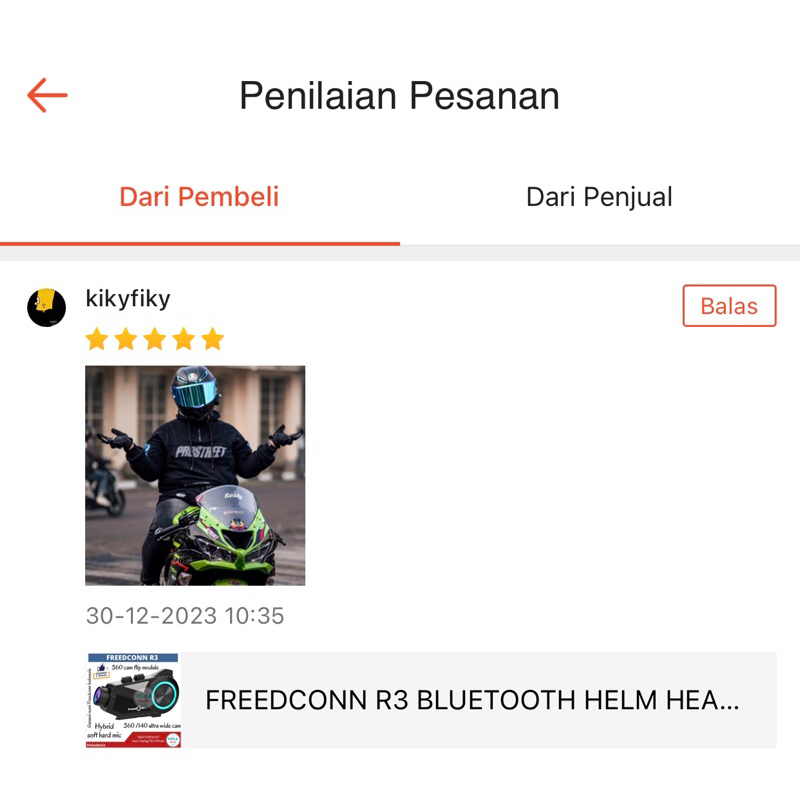Open the review photo by kikyfiky
The height and width of the screenshot is (800, 800).
(x=195, y=475)
